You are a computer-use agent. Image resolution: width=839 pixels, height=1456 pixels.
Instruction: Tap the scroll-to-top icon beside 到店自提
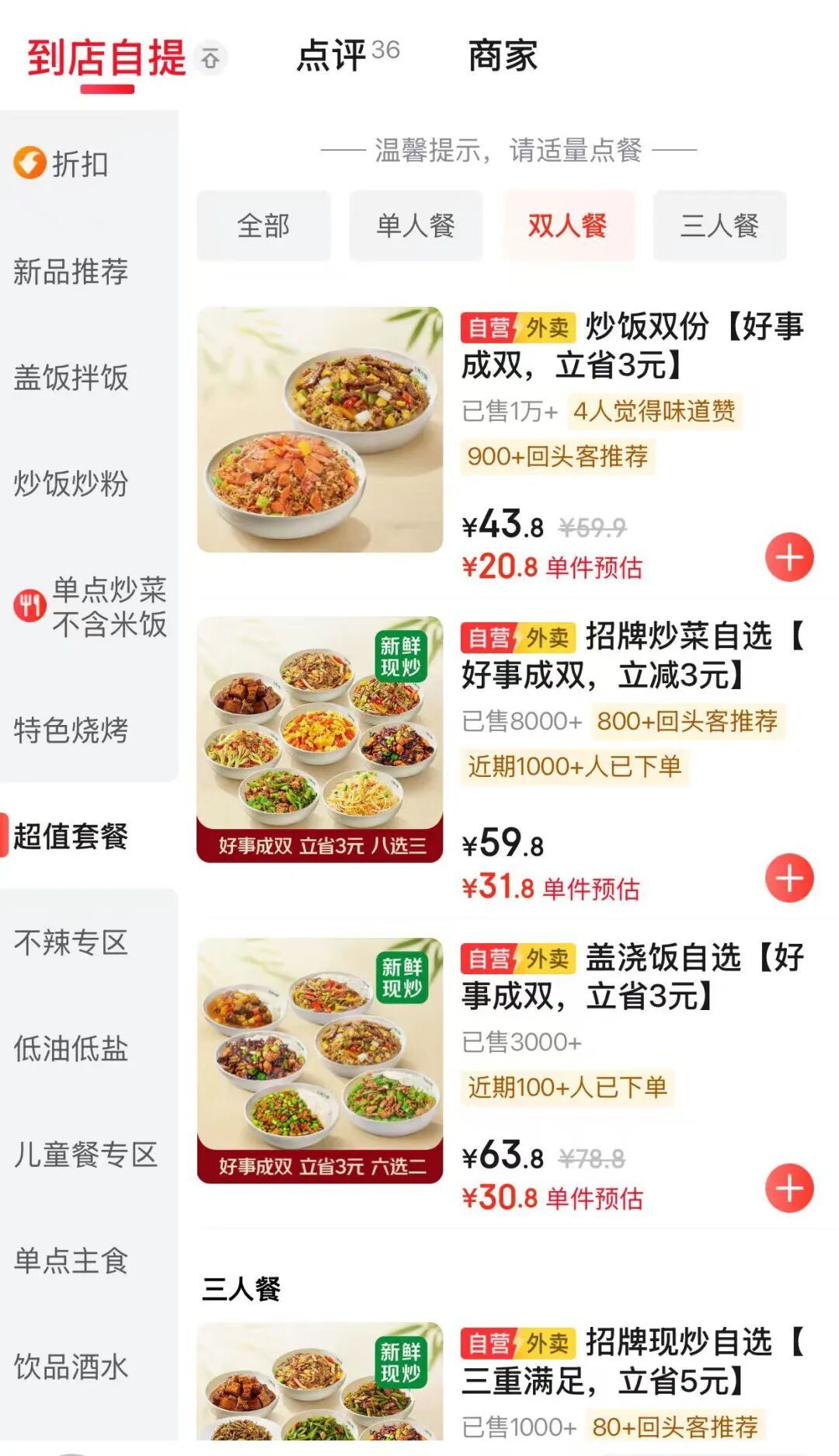click(211, 58)
